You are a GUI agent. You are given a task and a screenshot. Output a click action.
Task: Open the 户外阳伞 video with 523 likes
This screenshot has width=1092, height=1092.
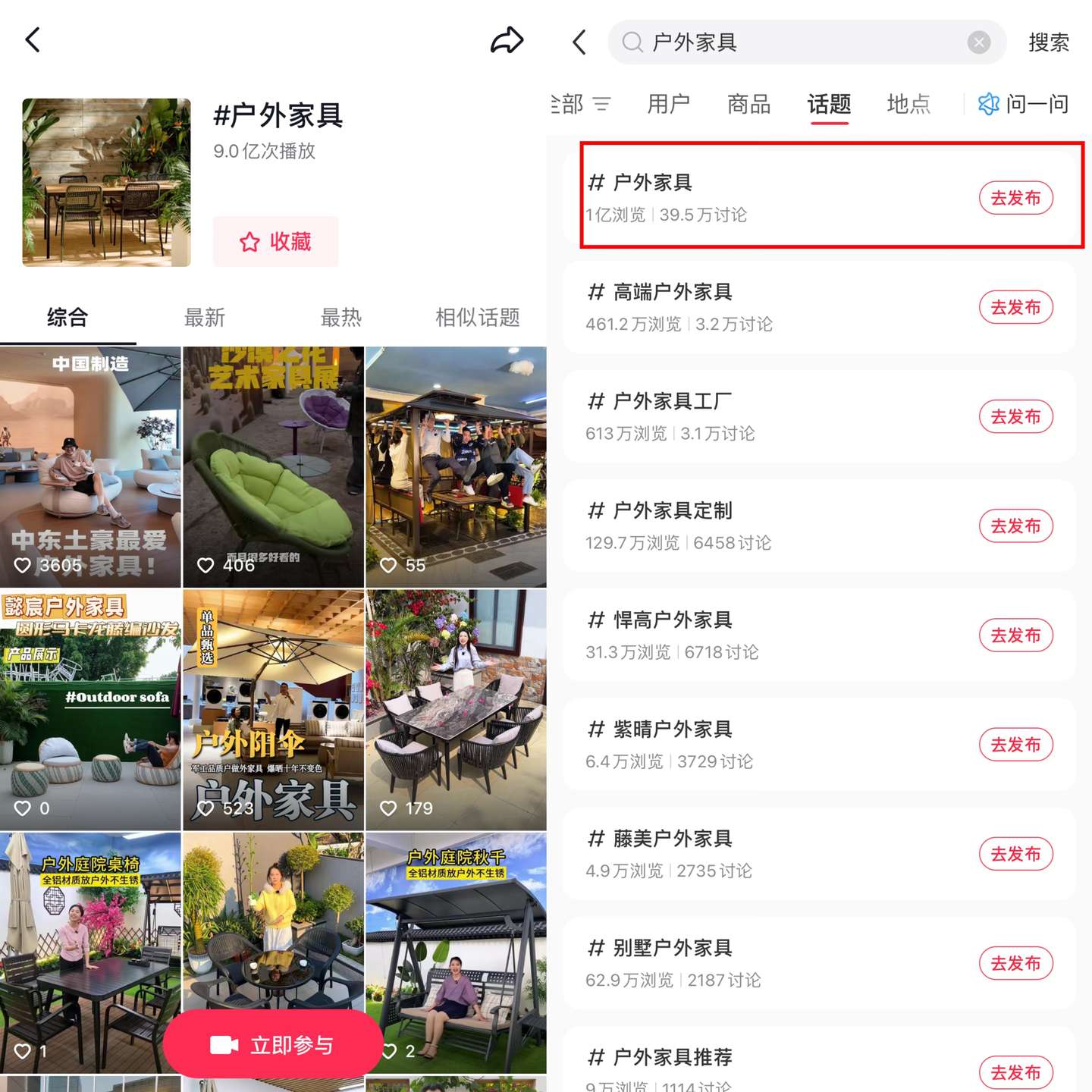(x=273, y=709)
